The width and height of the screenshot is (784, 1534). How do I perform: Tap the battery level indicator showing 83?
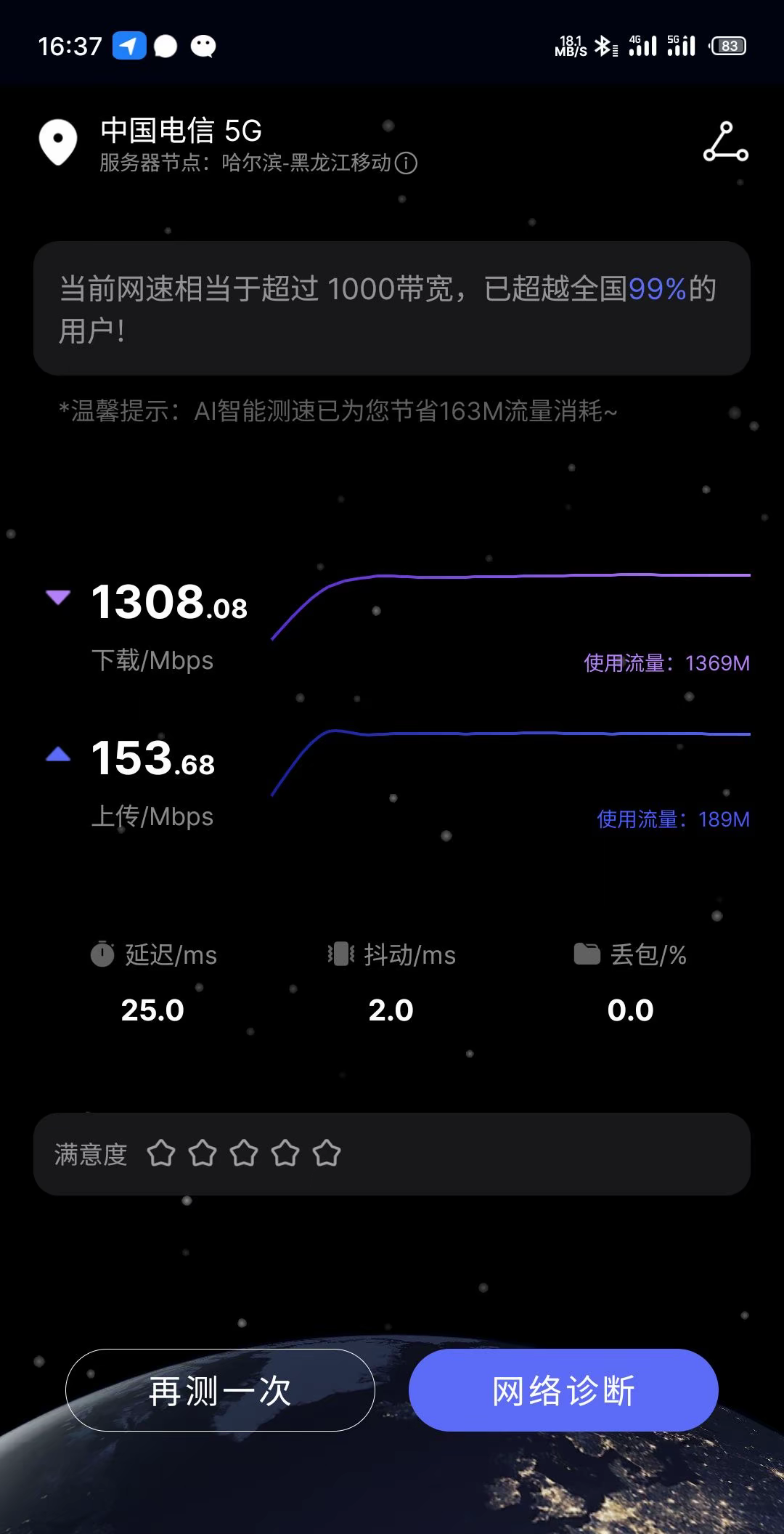(728, 46)
